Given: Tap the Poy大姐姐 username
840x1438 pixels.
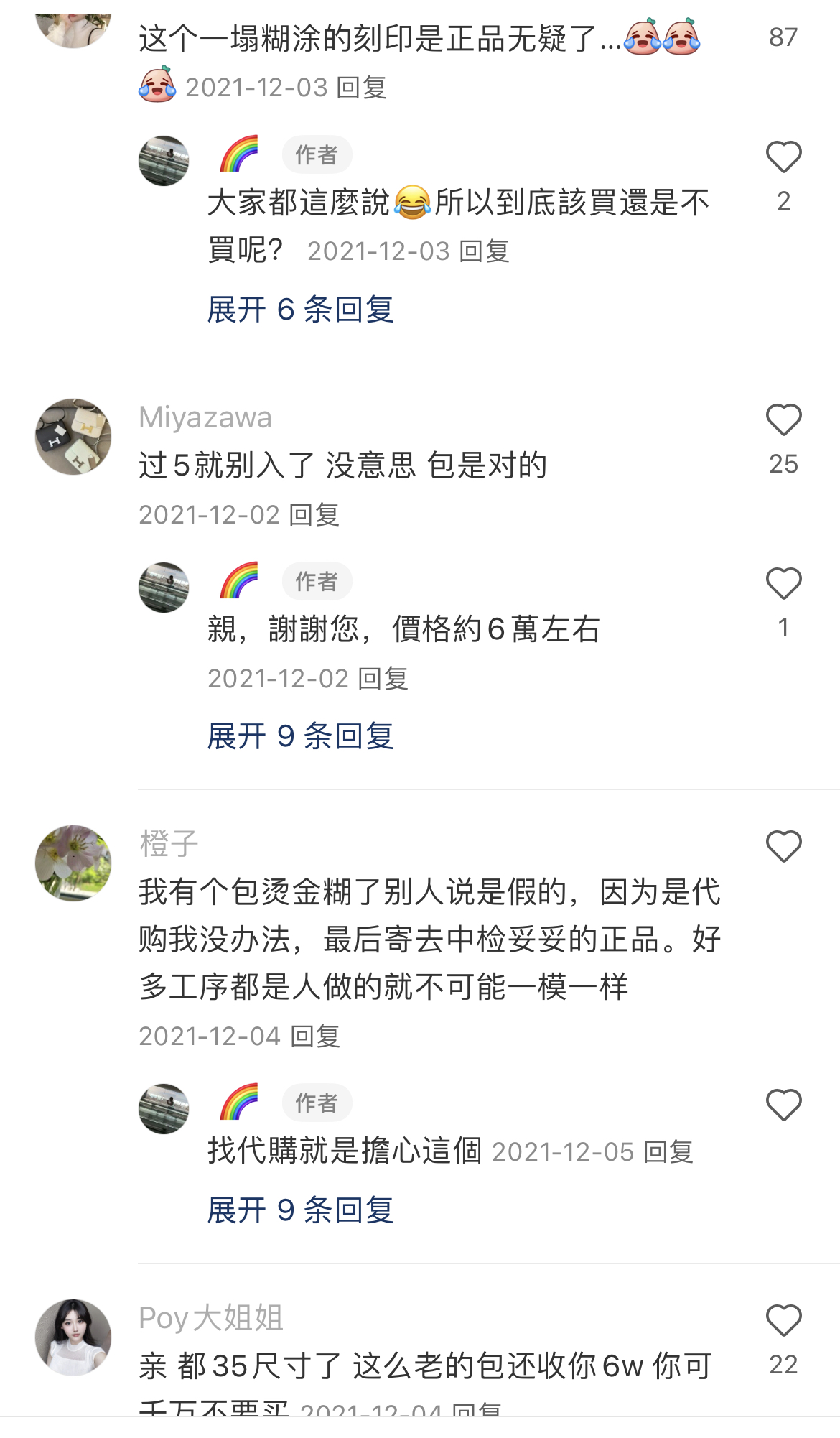Looking at the screenshot, I should [211, 1318].
